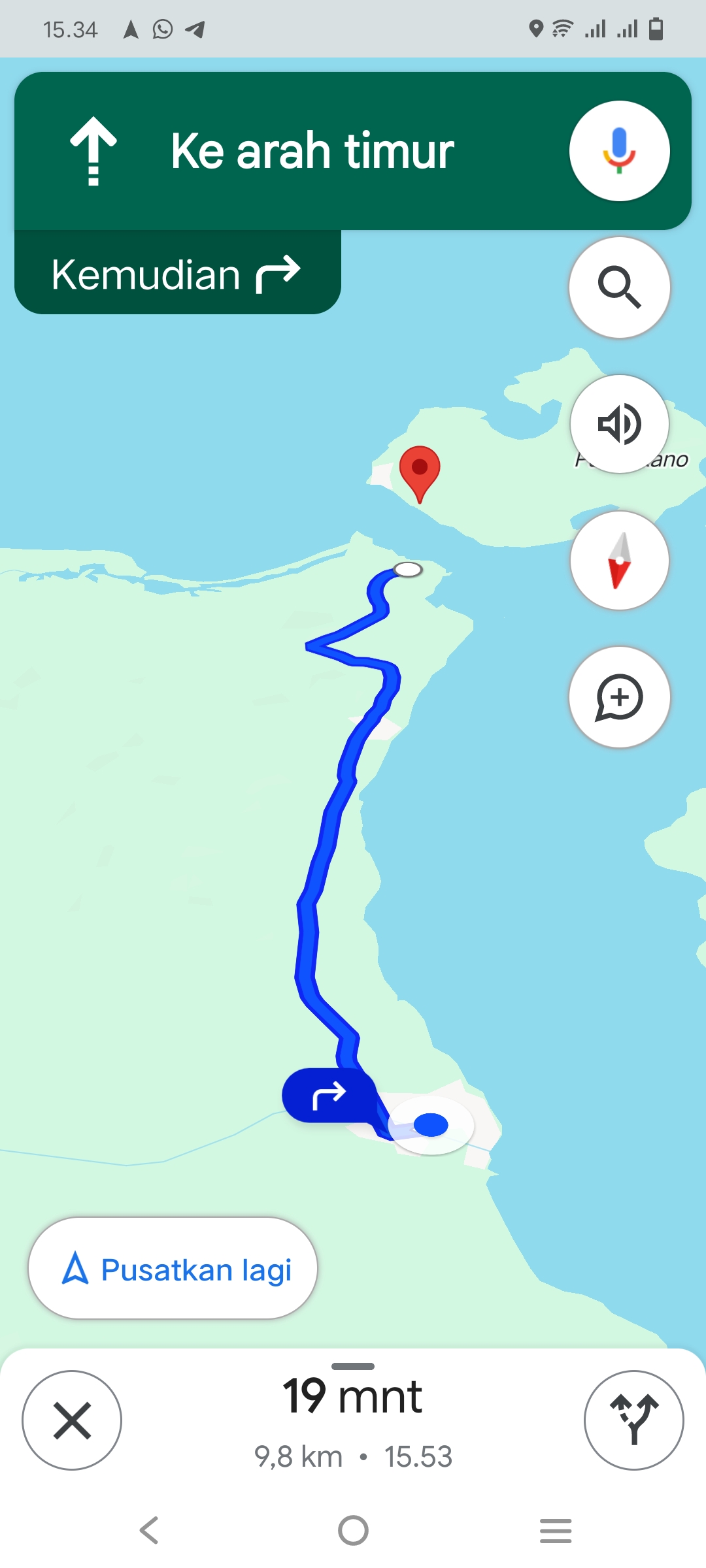The height and width of the screenshot is (1568, 706).
Task: Open search along route
Action: pos(619,287)
